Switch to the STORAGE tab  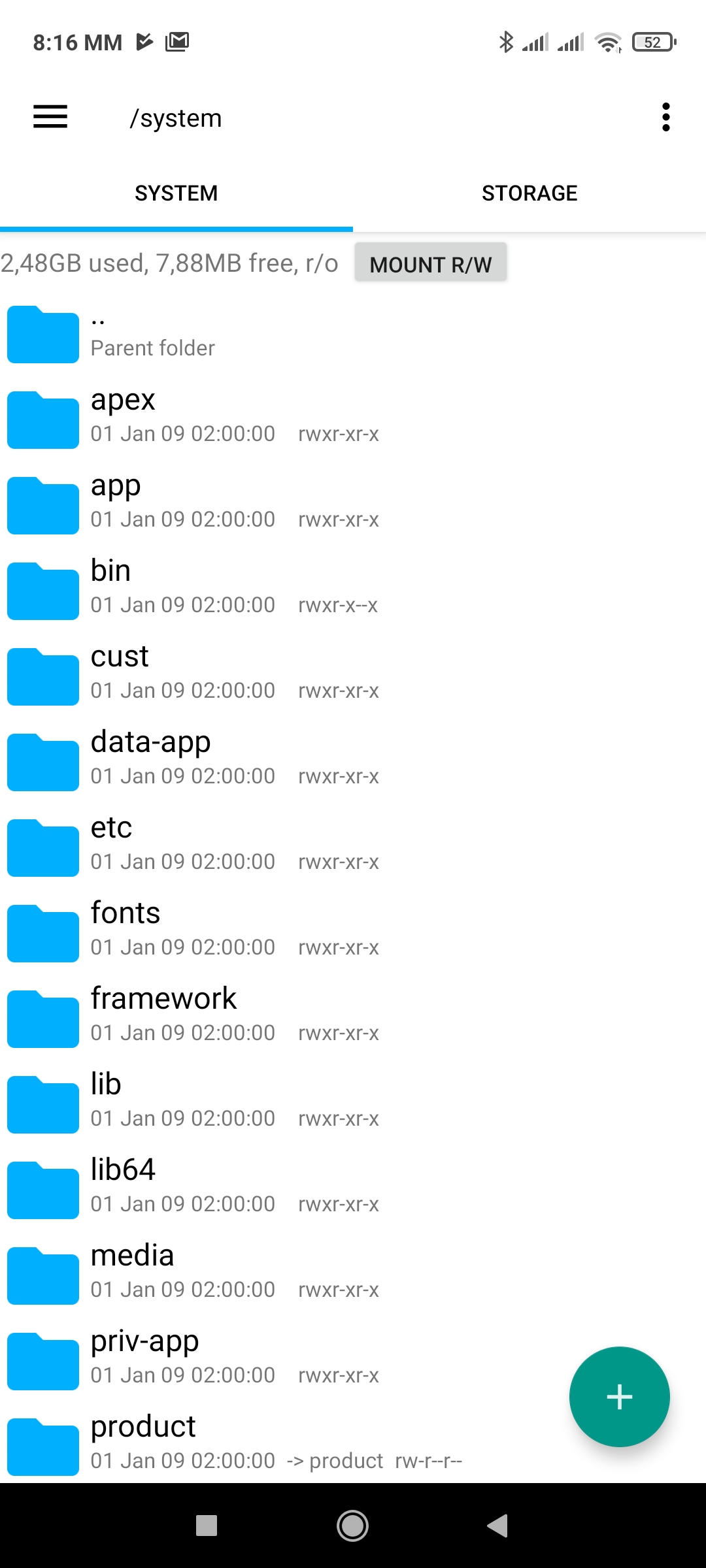[x=529, y=193]
